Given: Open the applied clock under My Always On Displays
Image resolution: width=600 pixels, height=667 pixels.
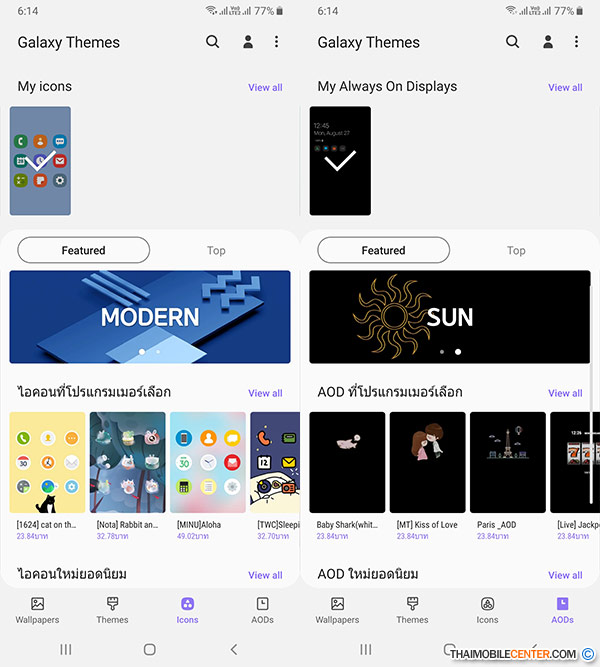Looking at the screenshot, I should click(x=340, y=161).
